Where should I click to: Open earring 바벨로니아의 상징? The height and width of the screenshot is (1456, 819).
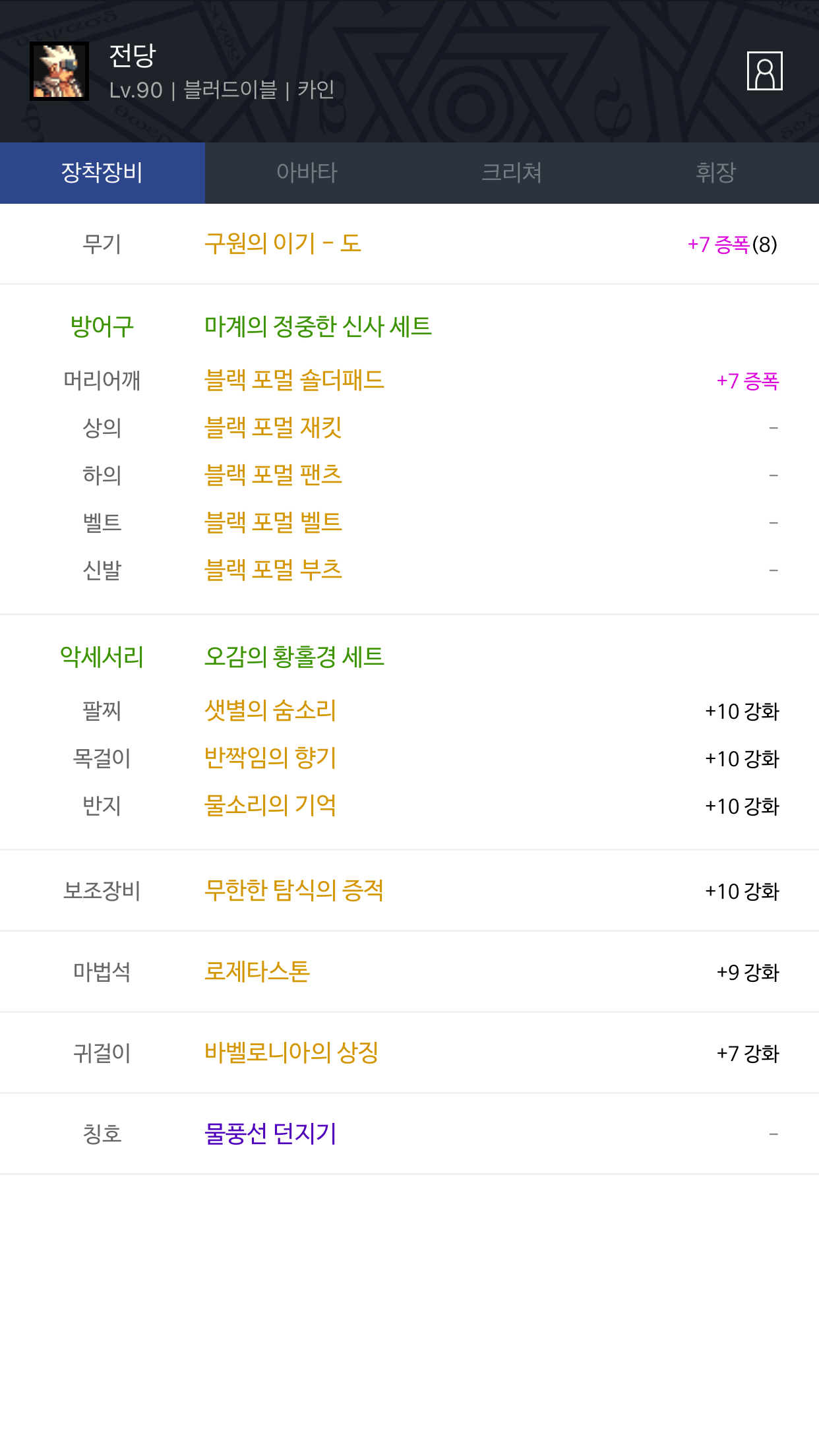click(x=291, y=1053)
